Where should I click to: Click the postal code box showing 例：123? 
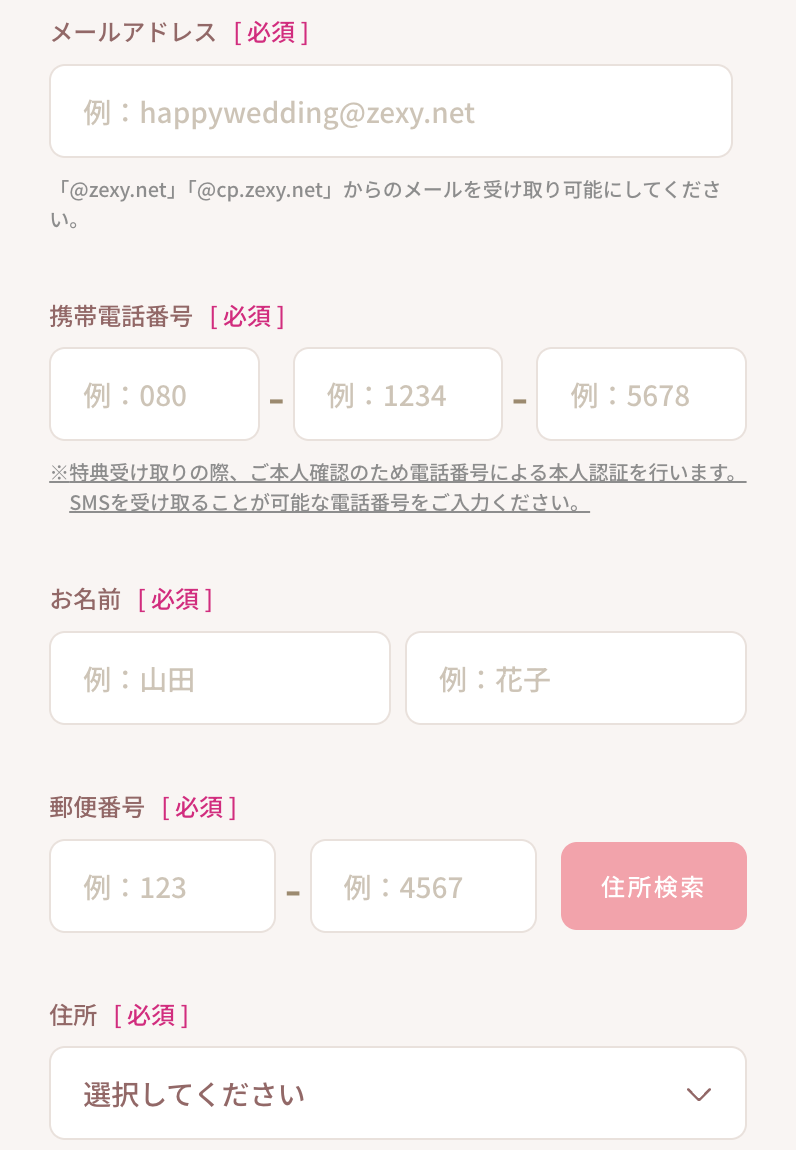pyautogui.click(x=162, y=886)
